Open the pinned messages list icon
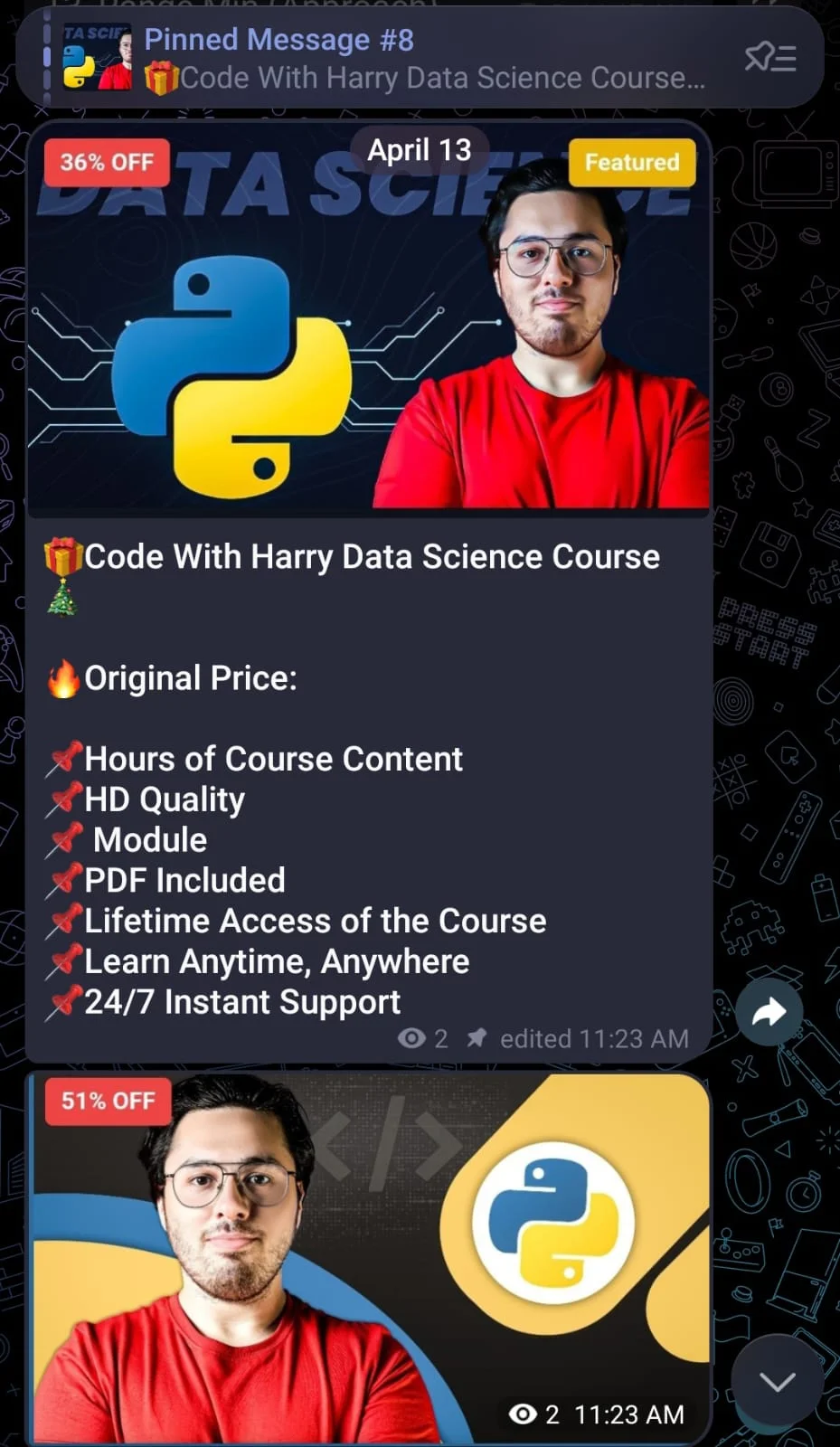This screenshot has width=840, height=1447. pos(769,59)
